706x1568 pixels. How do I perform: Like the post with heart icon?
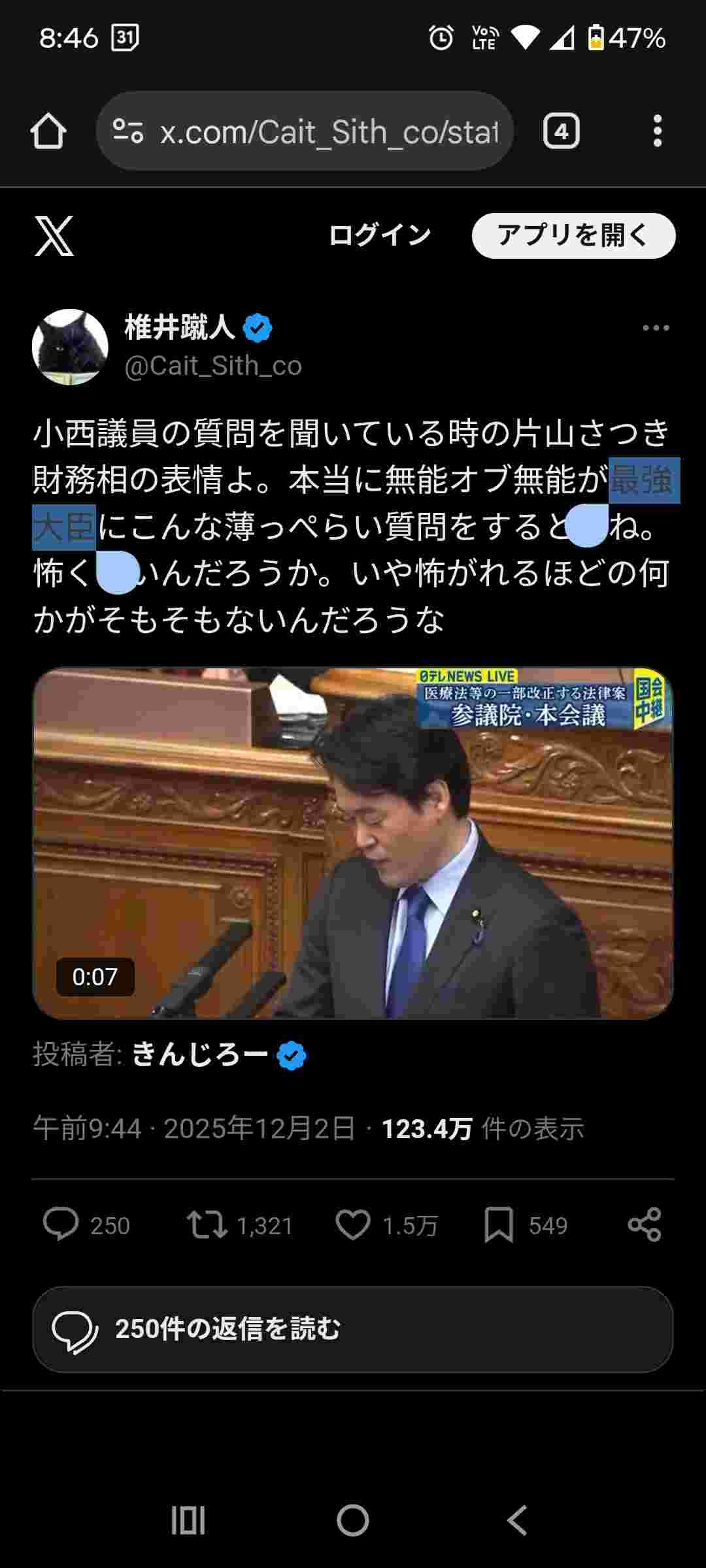click(353, 1225)
